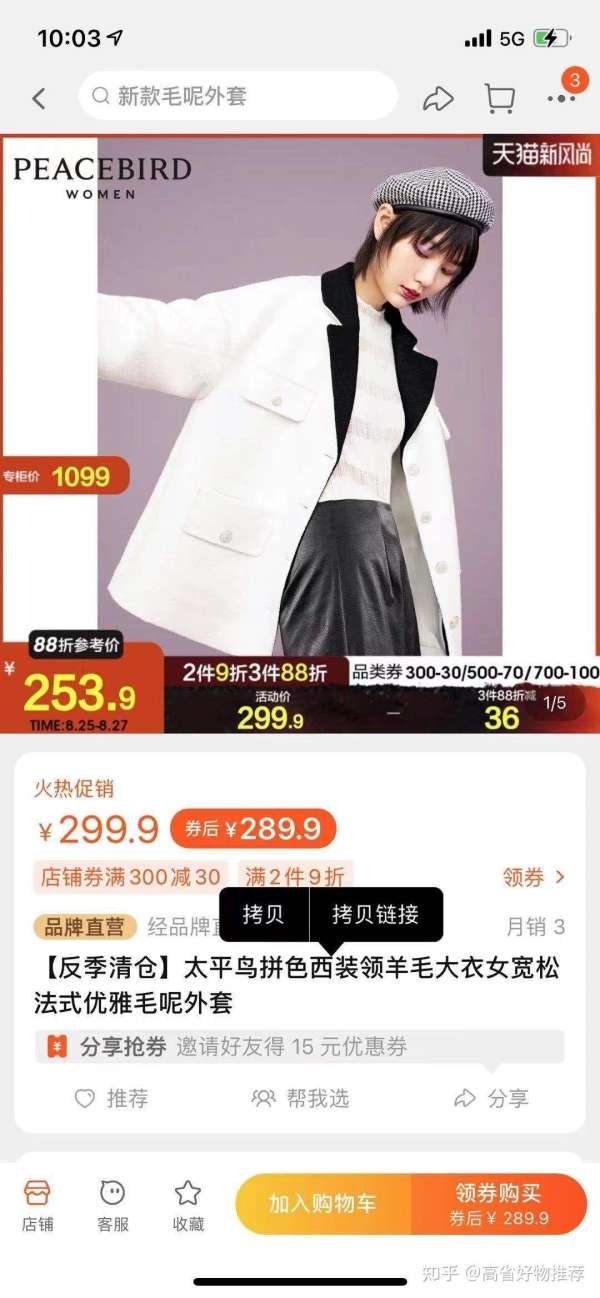Add item to favorites via 收藏
The height and width of the screenshot is (1298, 600).
pyautogui.click(x=188, y=1204)
